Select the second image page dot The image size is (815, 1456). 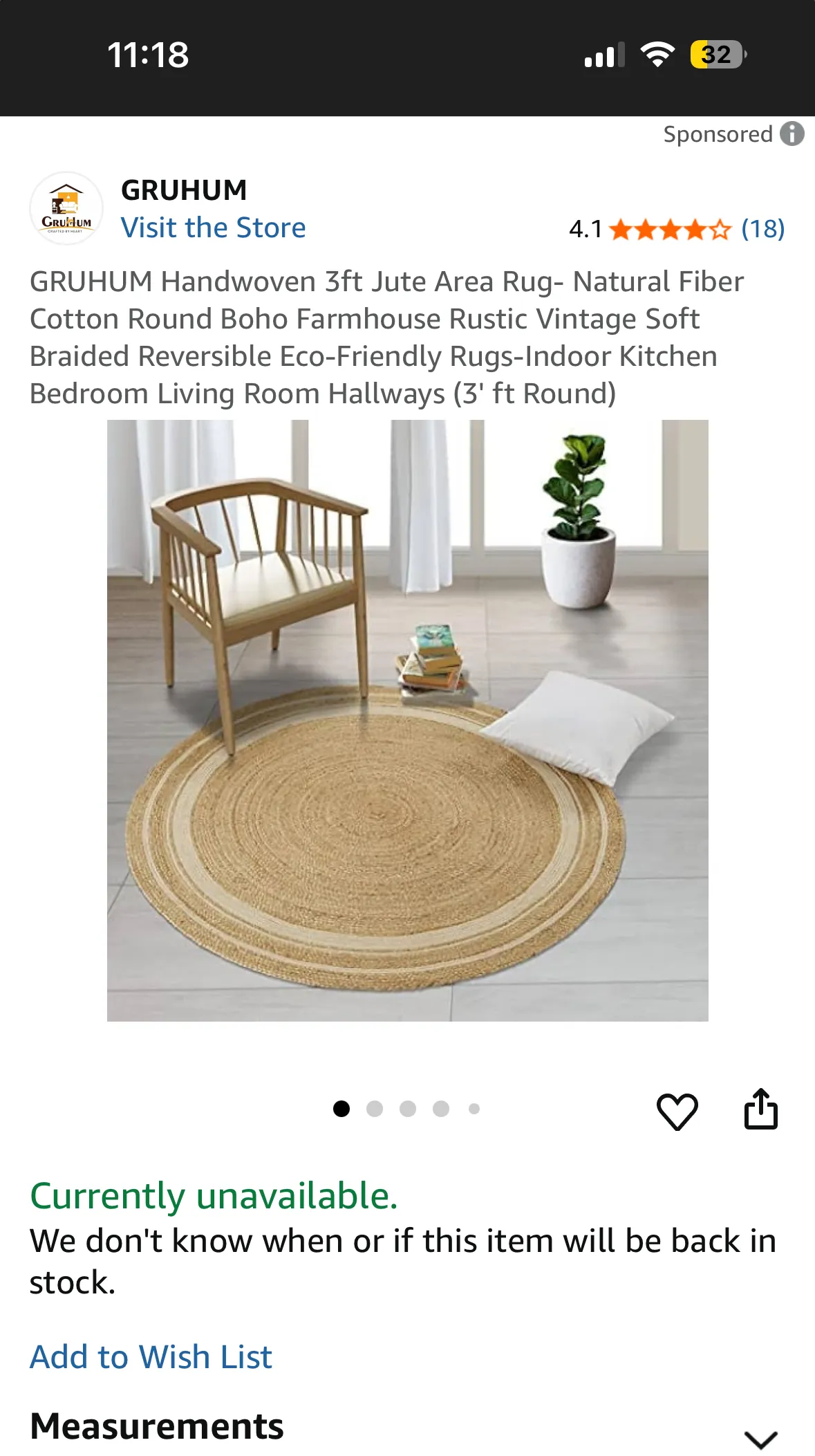coord(375,1109)
